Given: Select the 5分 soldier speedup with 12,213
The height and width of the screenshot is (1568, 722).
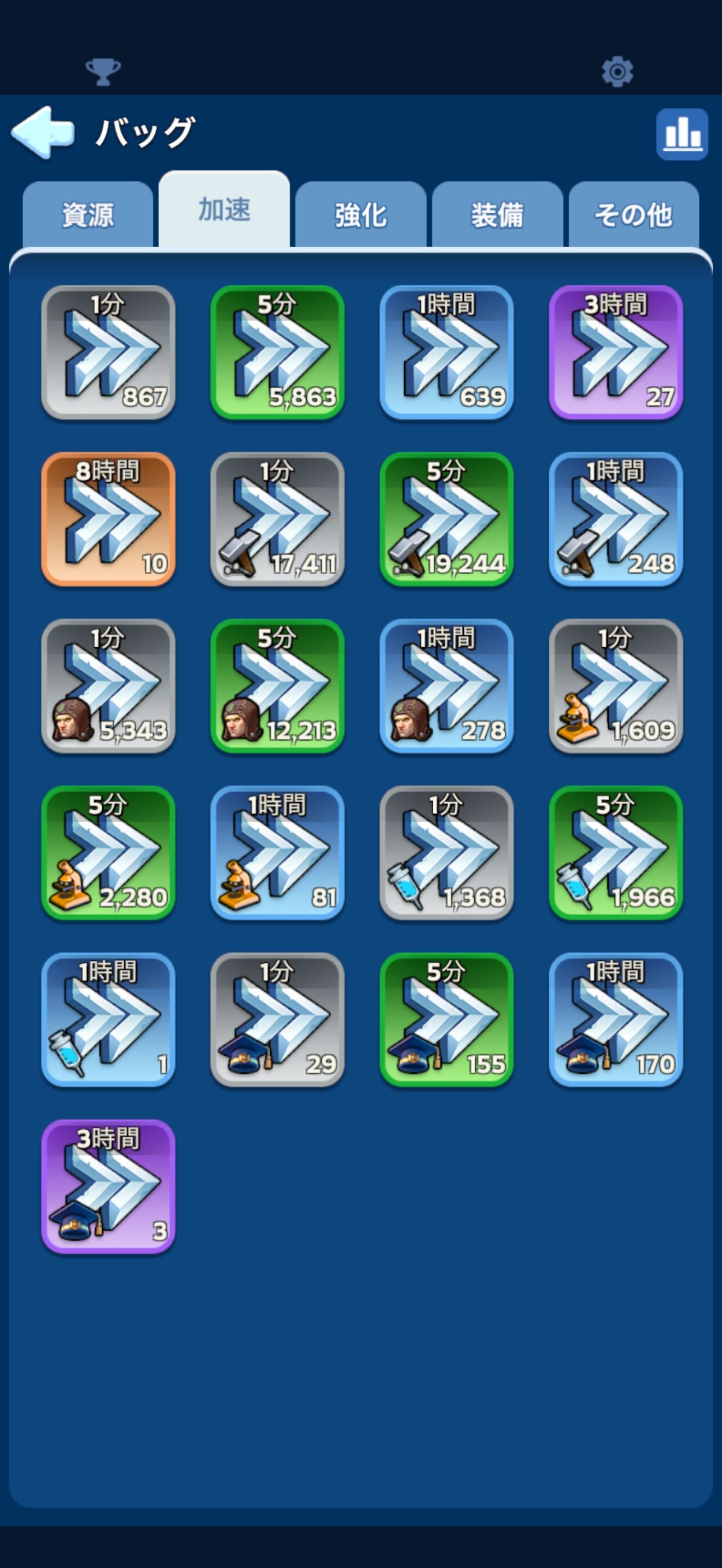Looking at the screenshot, I should point(278,686).
